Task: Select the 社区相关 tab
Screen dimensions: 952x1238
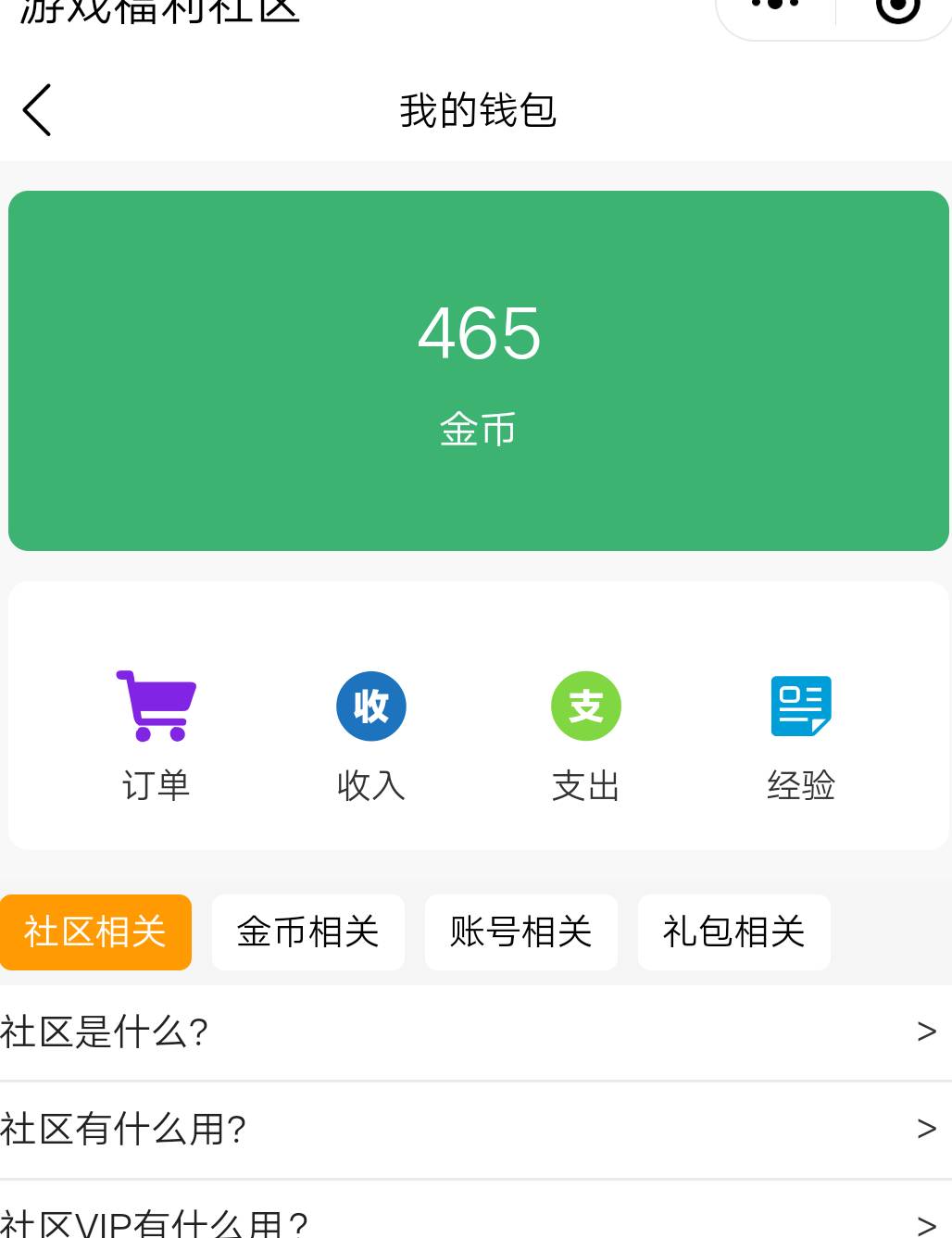Action: (95, 932)
